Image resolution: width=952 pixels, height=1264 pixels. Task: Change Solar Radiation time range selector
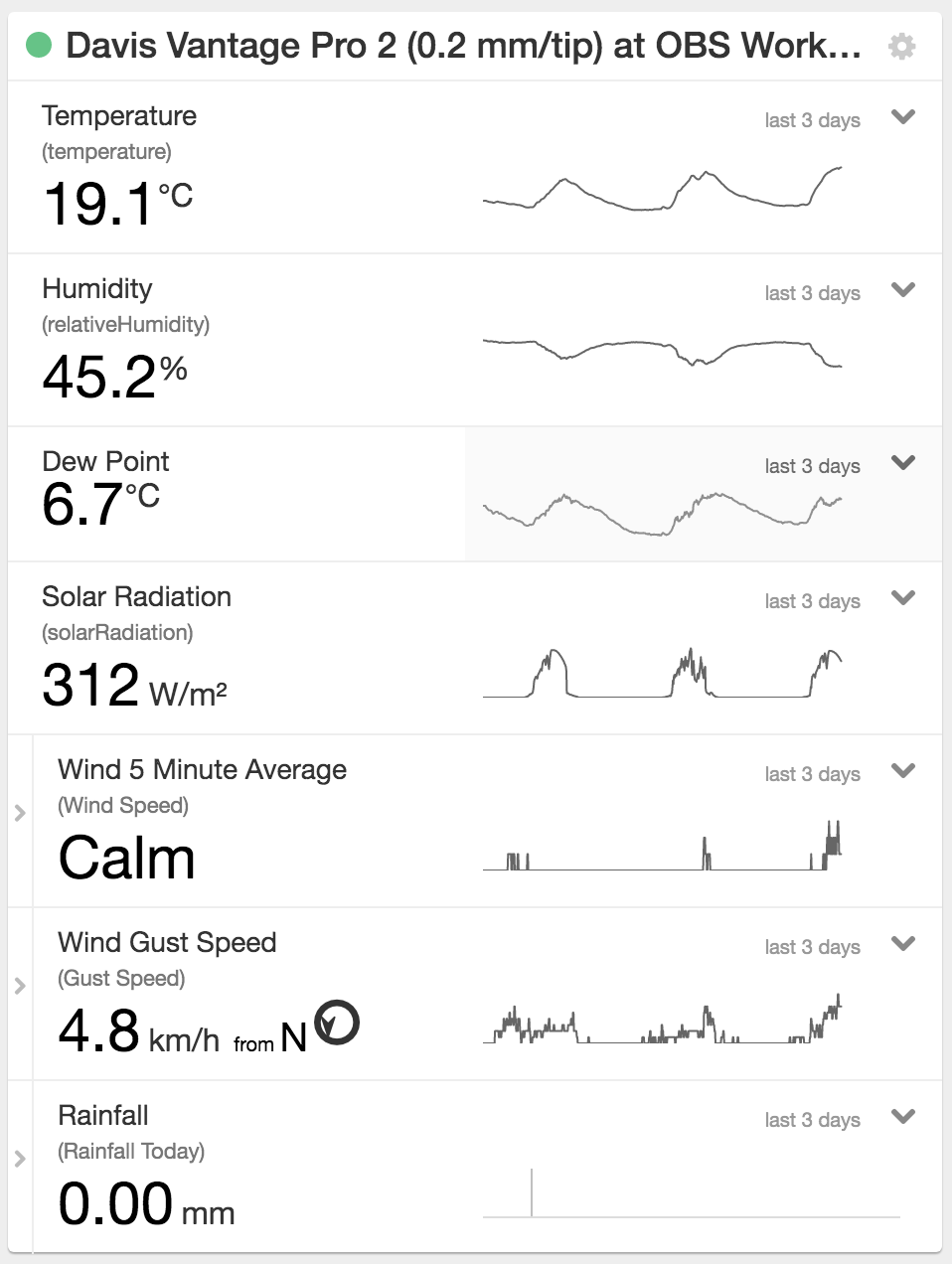pos(812,601)
